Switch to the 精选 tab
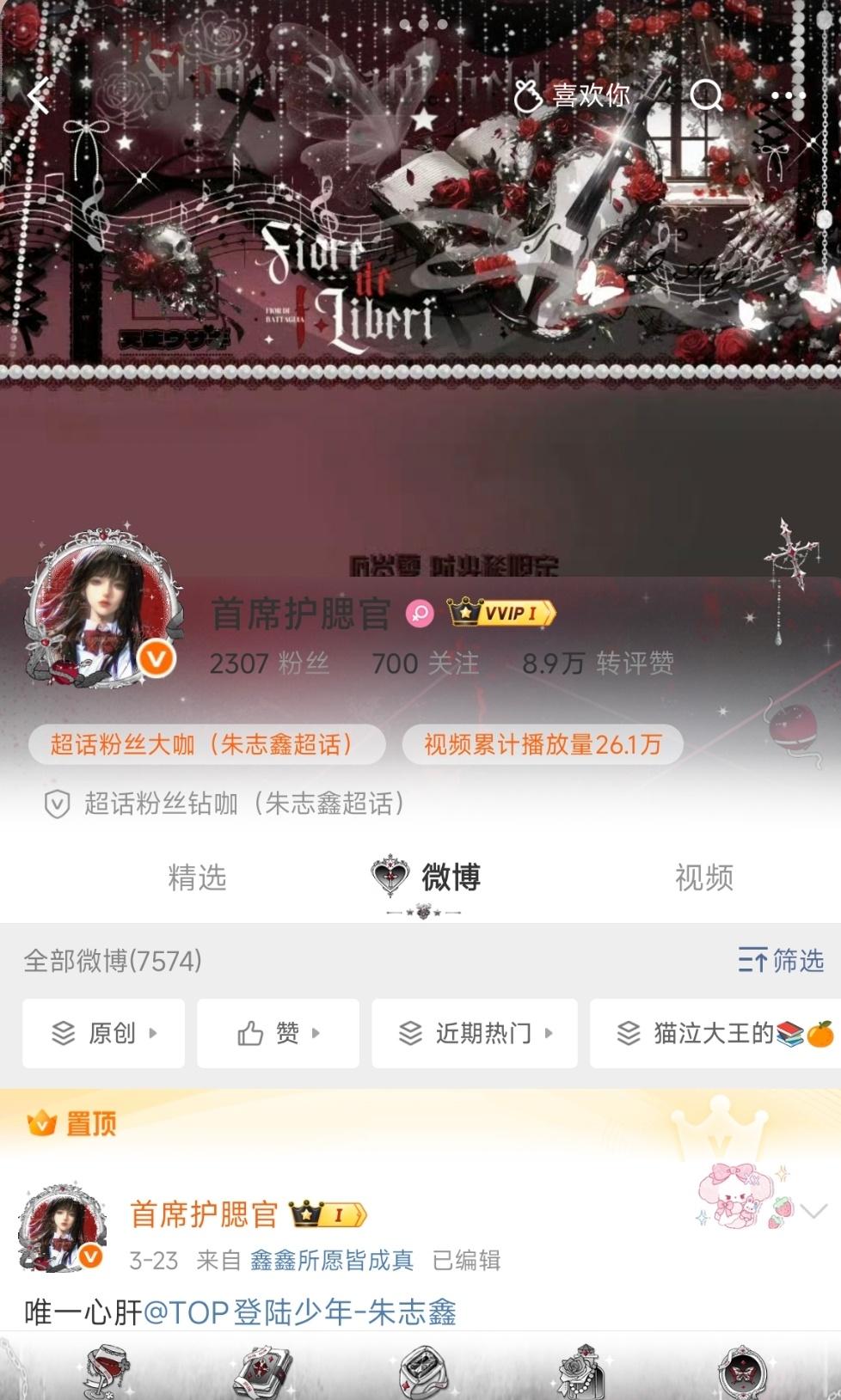 tap(197, 877)
